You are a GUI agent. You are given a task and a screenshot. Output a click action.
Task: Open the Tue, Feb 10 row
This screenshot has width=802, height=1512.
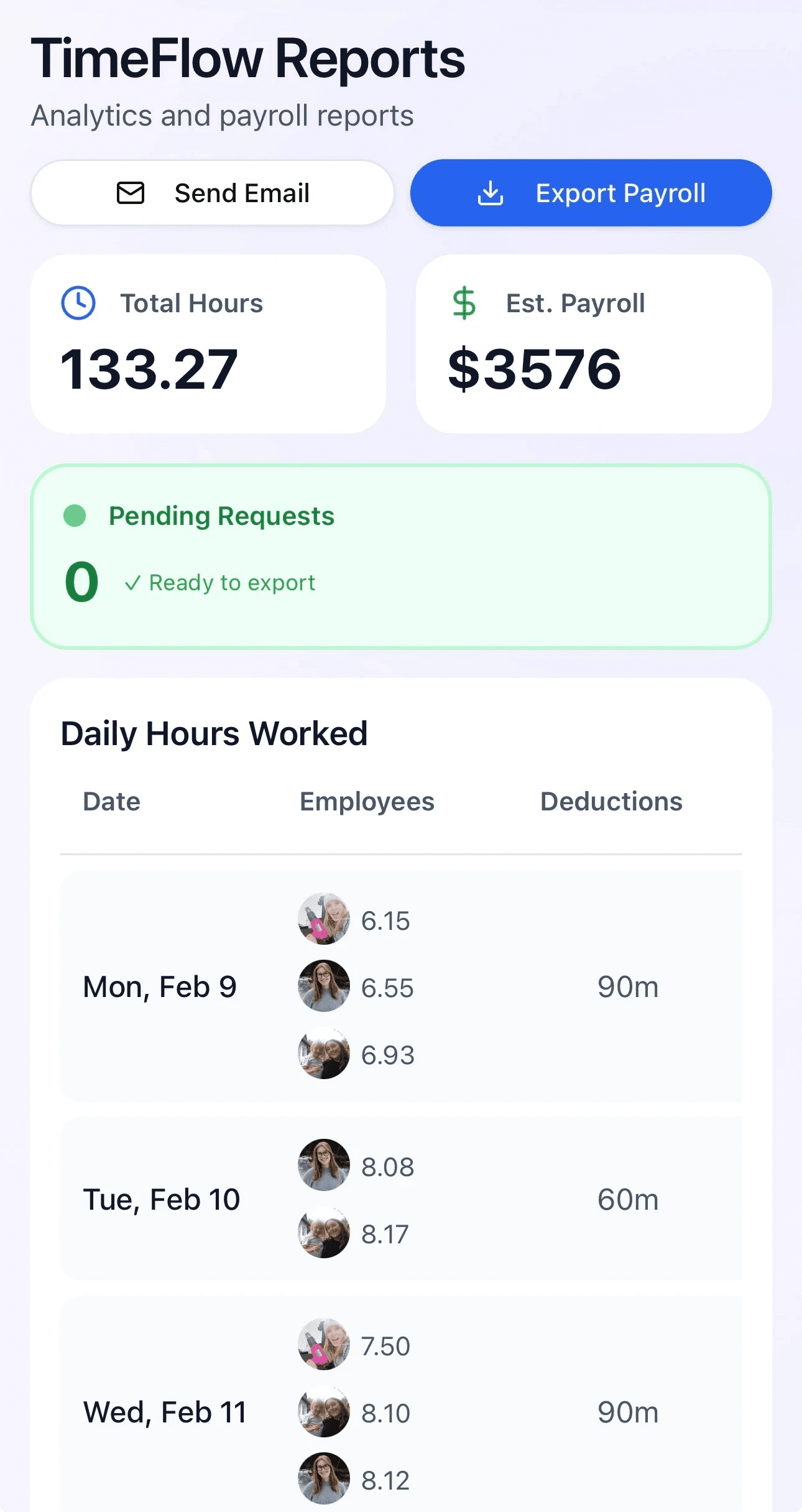pos(401,1199)
